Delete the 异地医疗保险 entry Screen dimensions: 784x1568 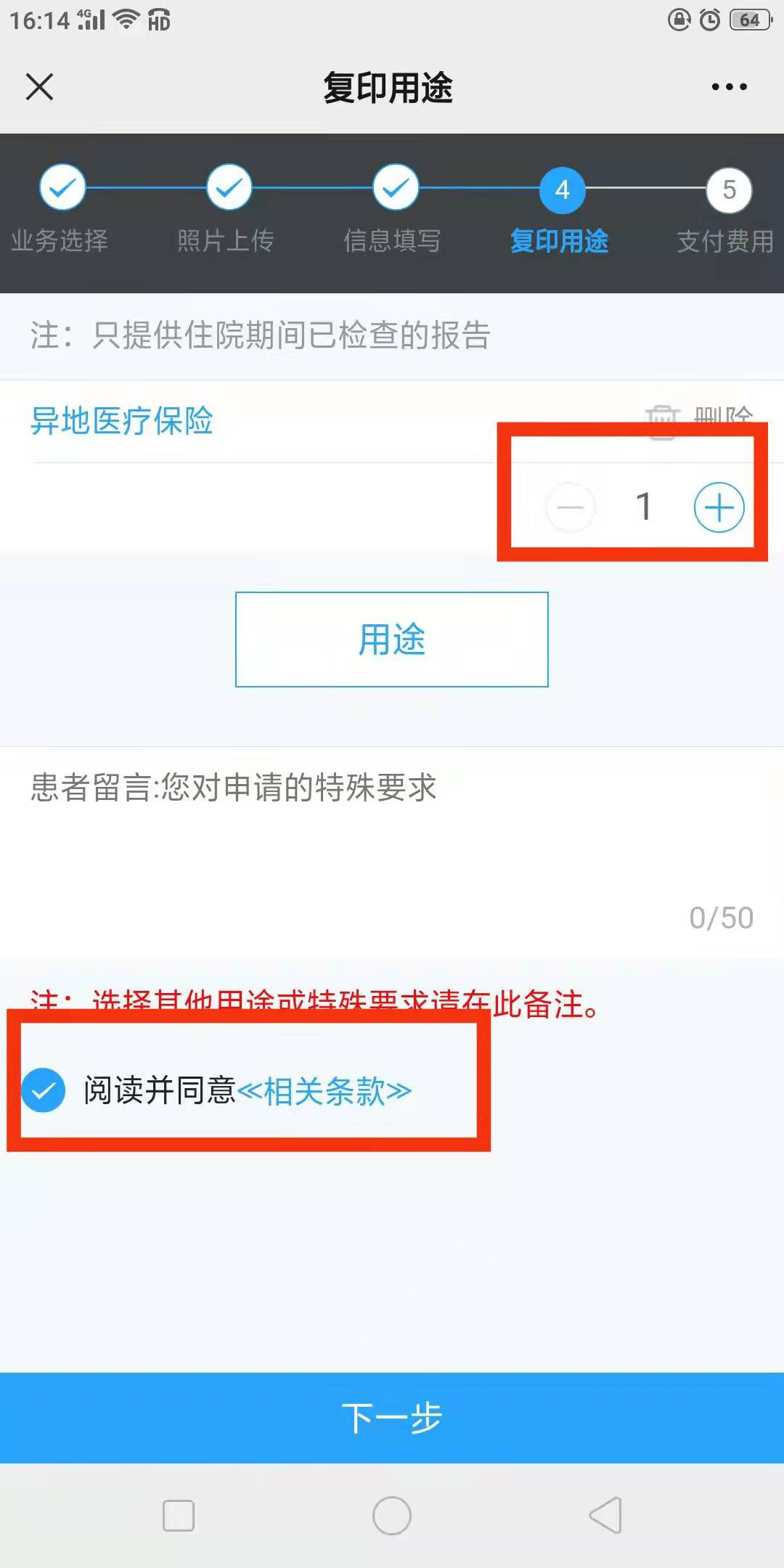click(701, 418)
